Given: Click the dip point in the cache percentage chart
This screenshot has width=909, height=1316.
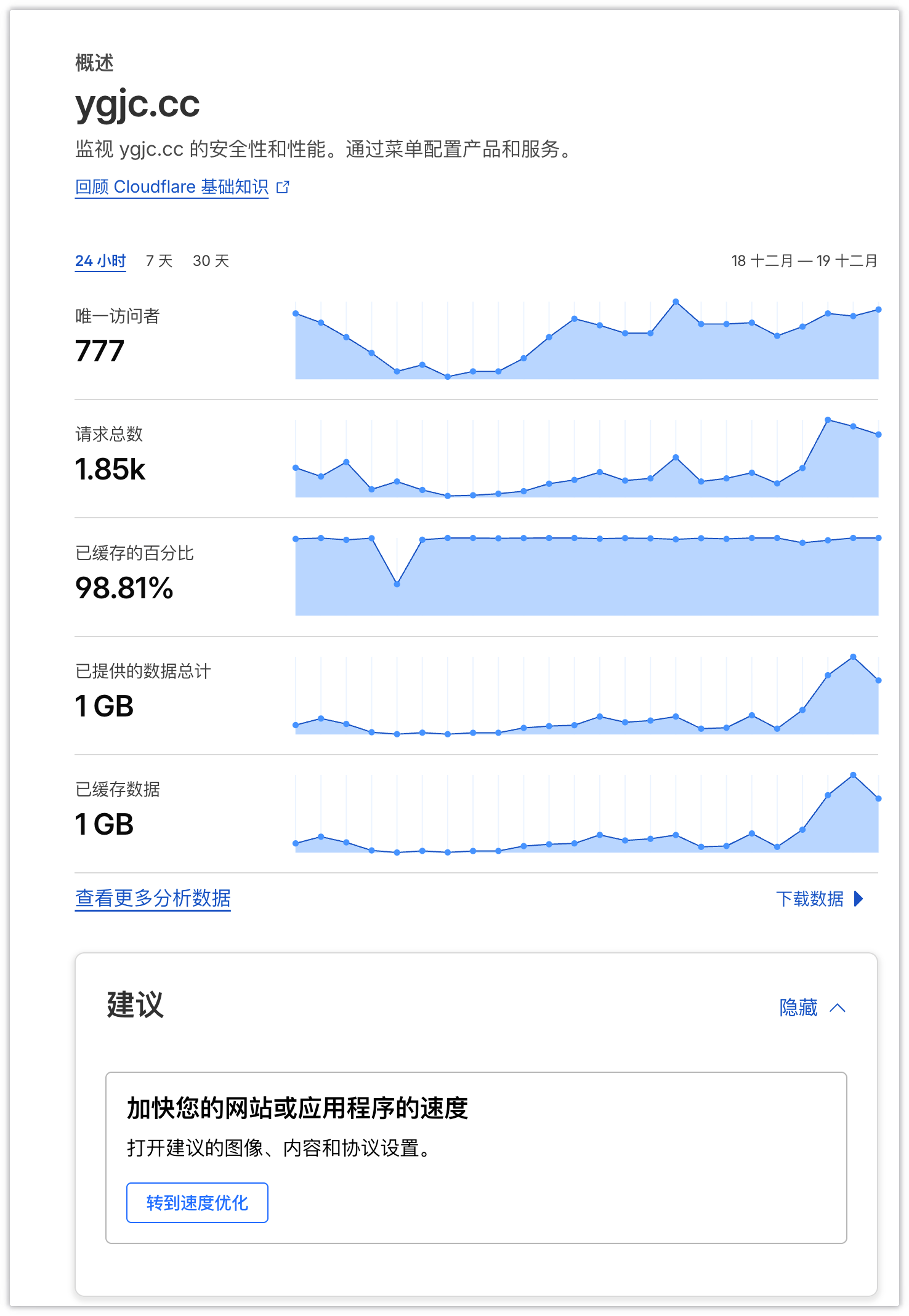Looking at the screenshot, I should pyautogui.click(x=397, y=584).
